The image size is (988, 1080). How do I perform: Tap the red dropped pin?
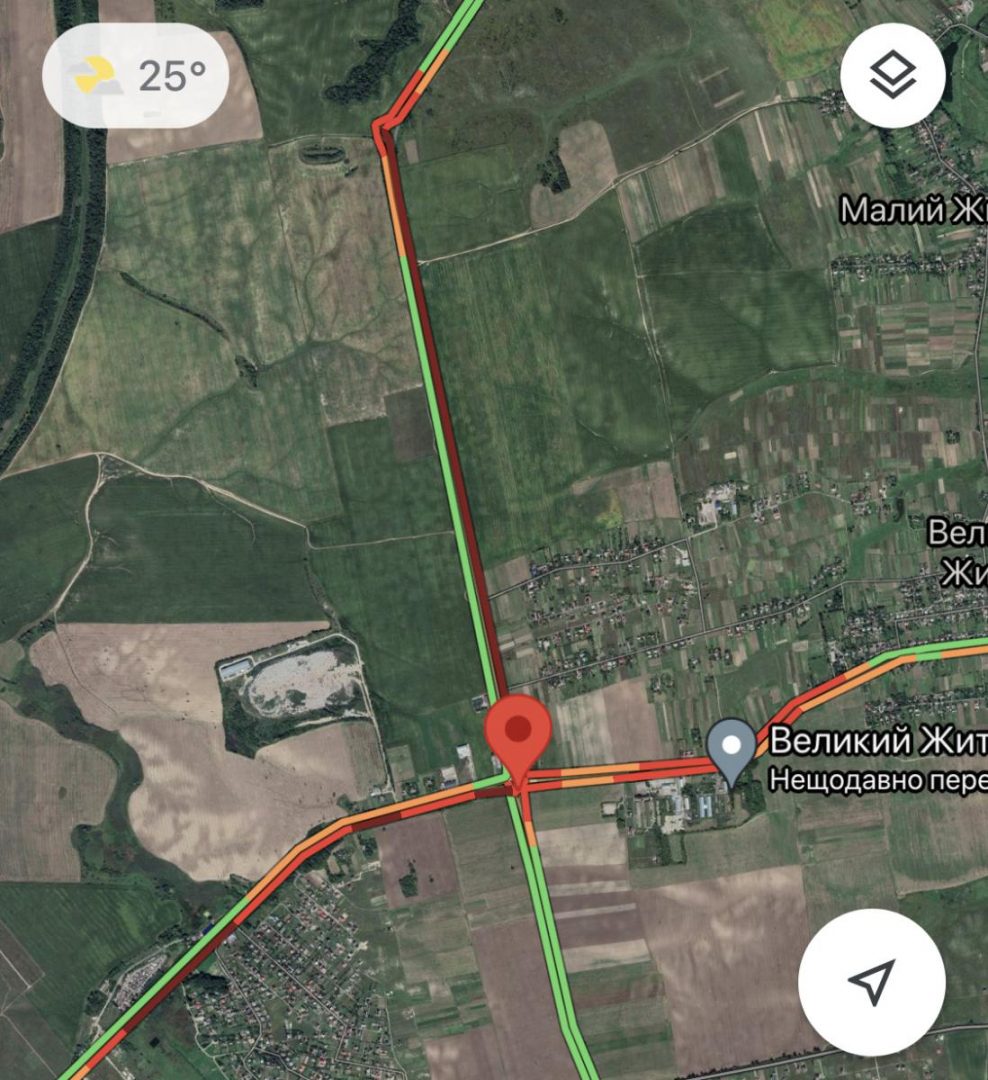(517, 735)
